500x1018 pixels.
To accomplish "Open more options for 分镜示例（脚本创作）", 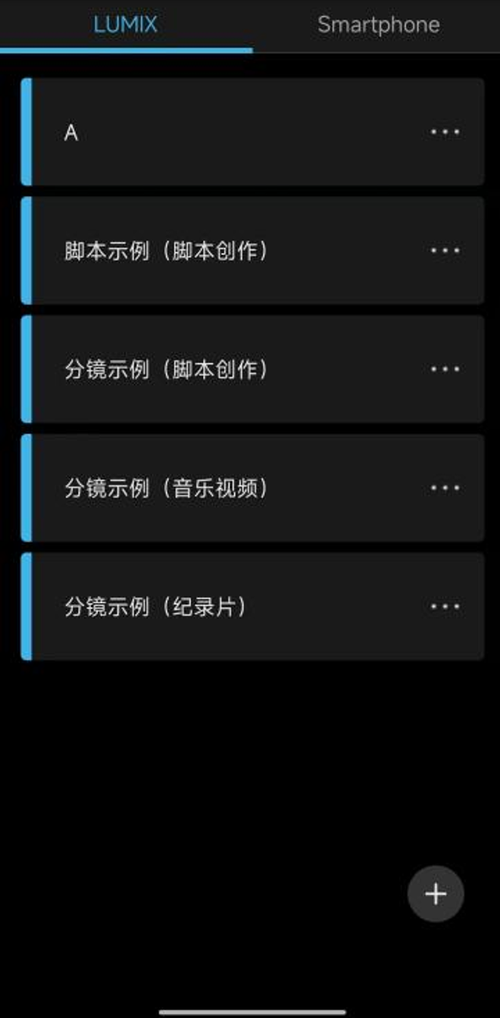I will pos(445,369).
